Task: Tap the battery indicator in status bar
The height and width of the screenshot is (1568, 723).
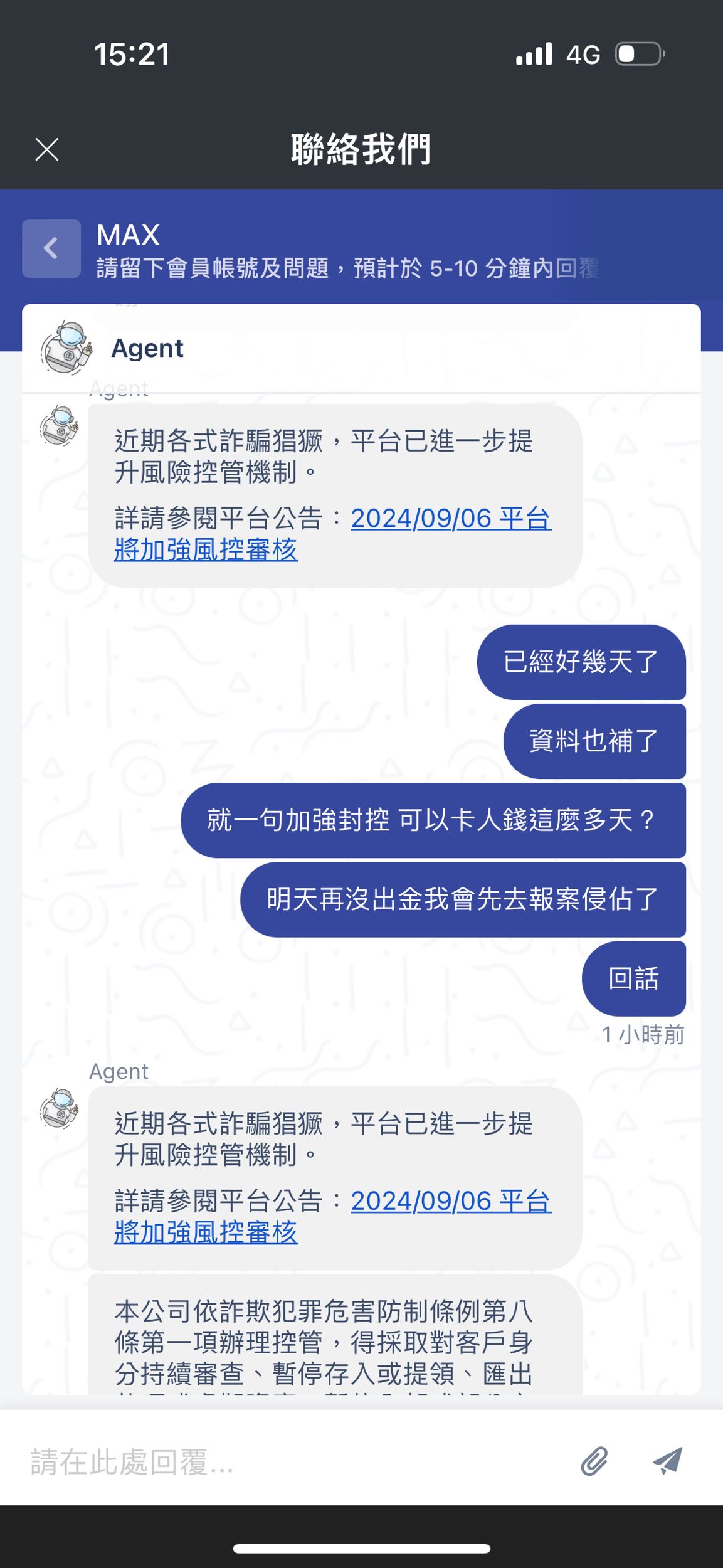Action: tap(638, 55)
